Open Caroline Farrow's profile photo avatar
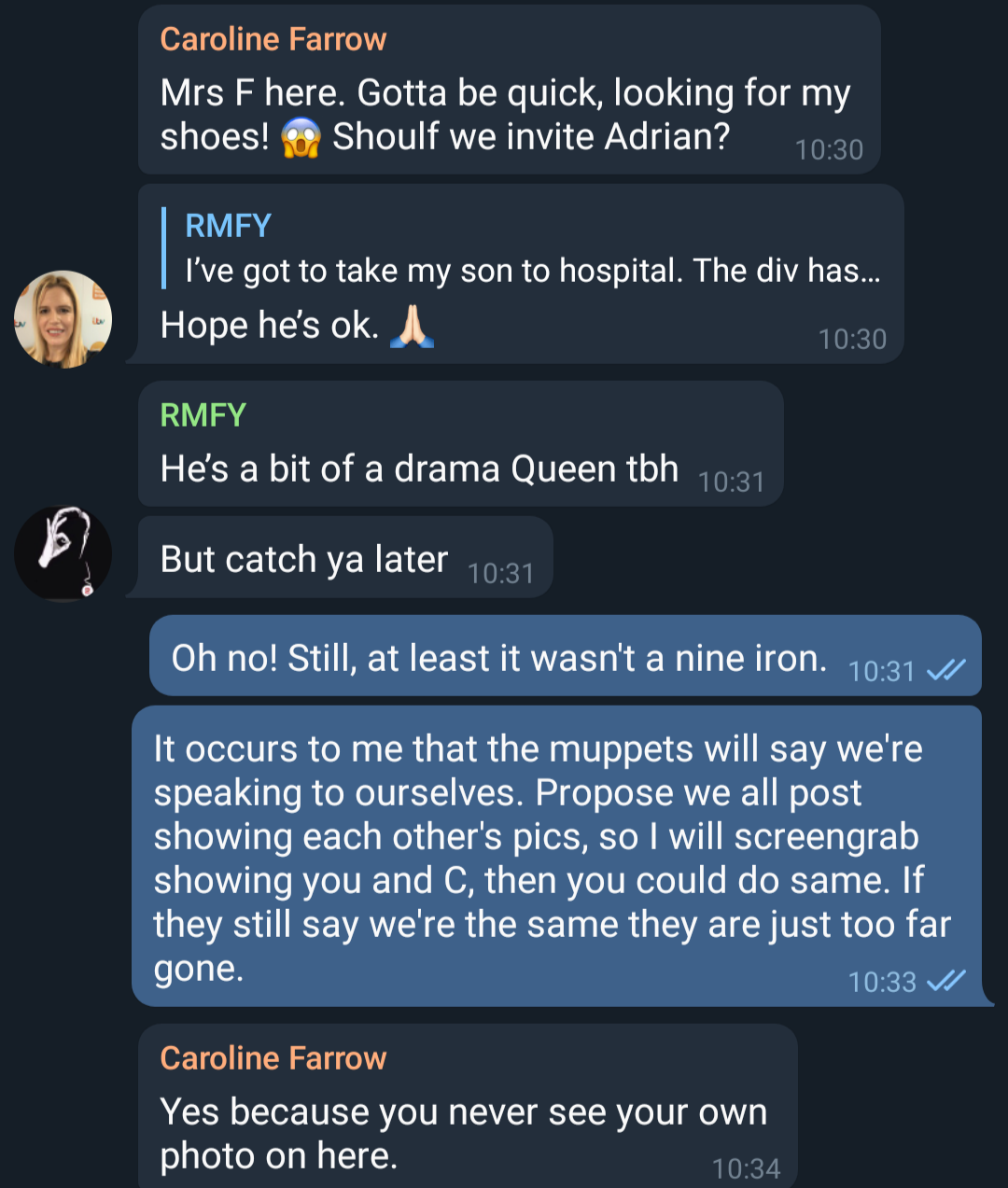 click(63, 319)
